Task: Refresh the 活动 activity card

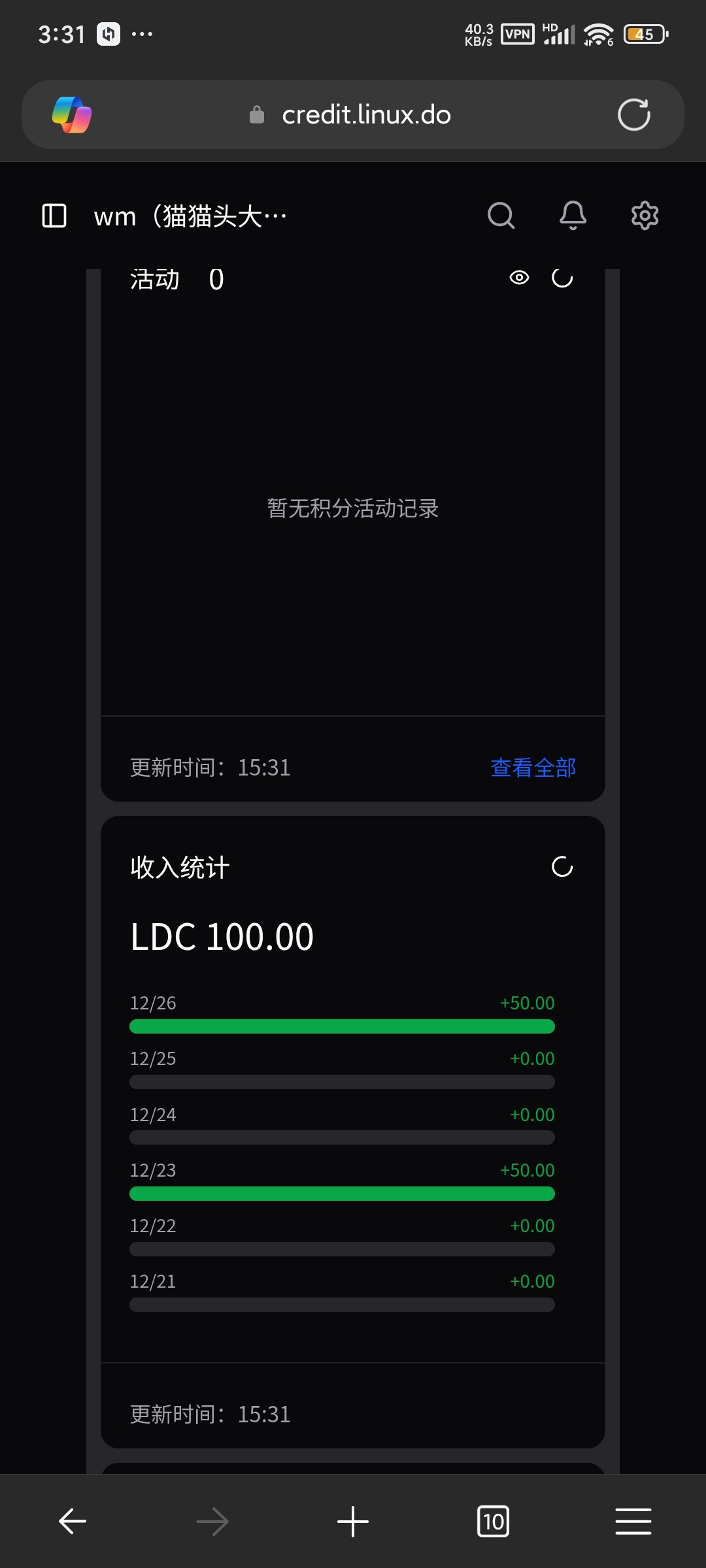Action: click(562, 278)
